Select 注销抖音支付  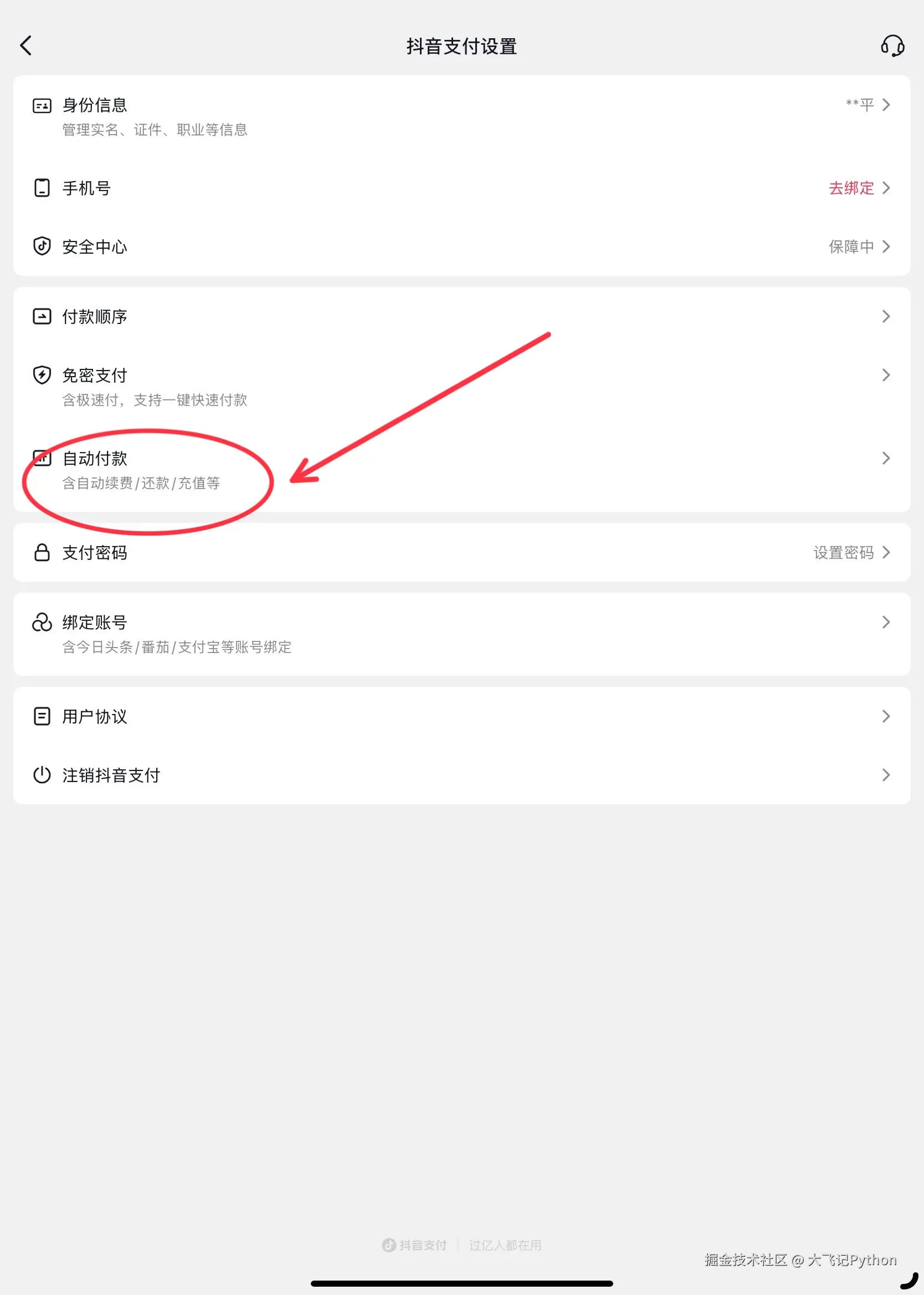pos(461,775)
